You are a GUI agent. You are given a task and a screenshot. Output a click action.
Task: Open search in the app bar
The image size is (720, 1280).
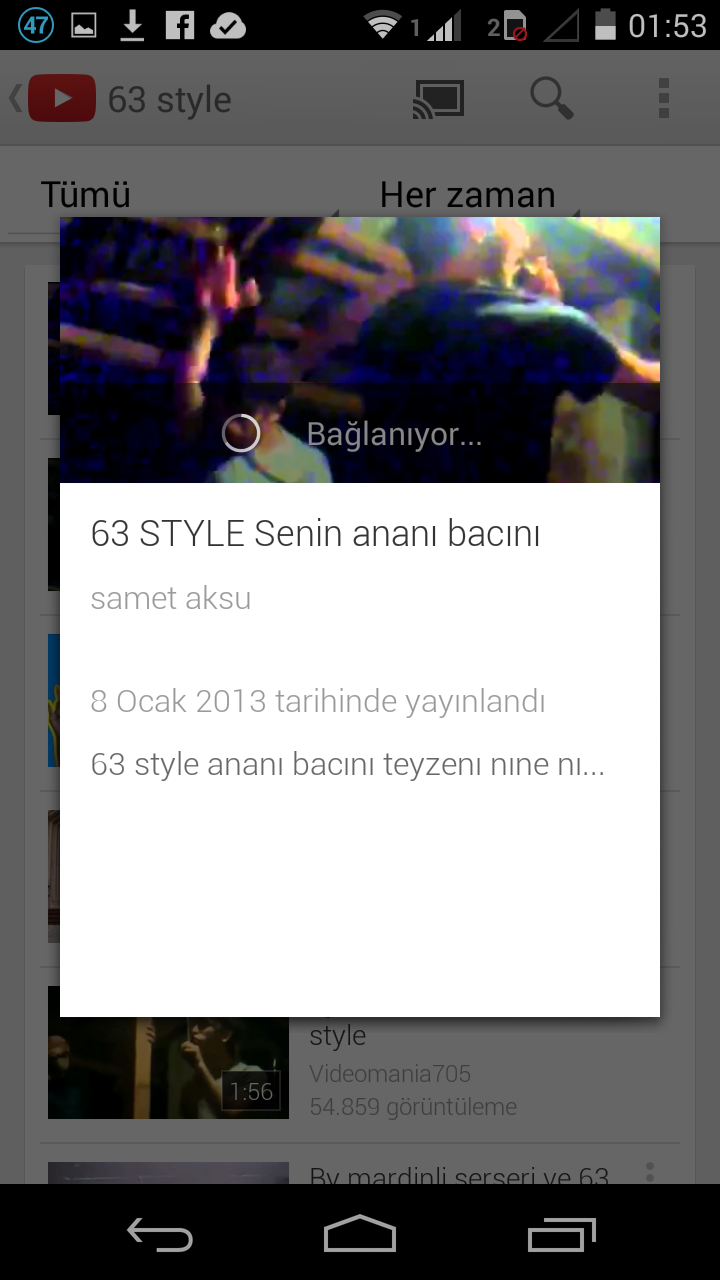coord(551,99)
